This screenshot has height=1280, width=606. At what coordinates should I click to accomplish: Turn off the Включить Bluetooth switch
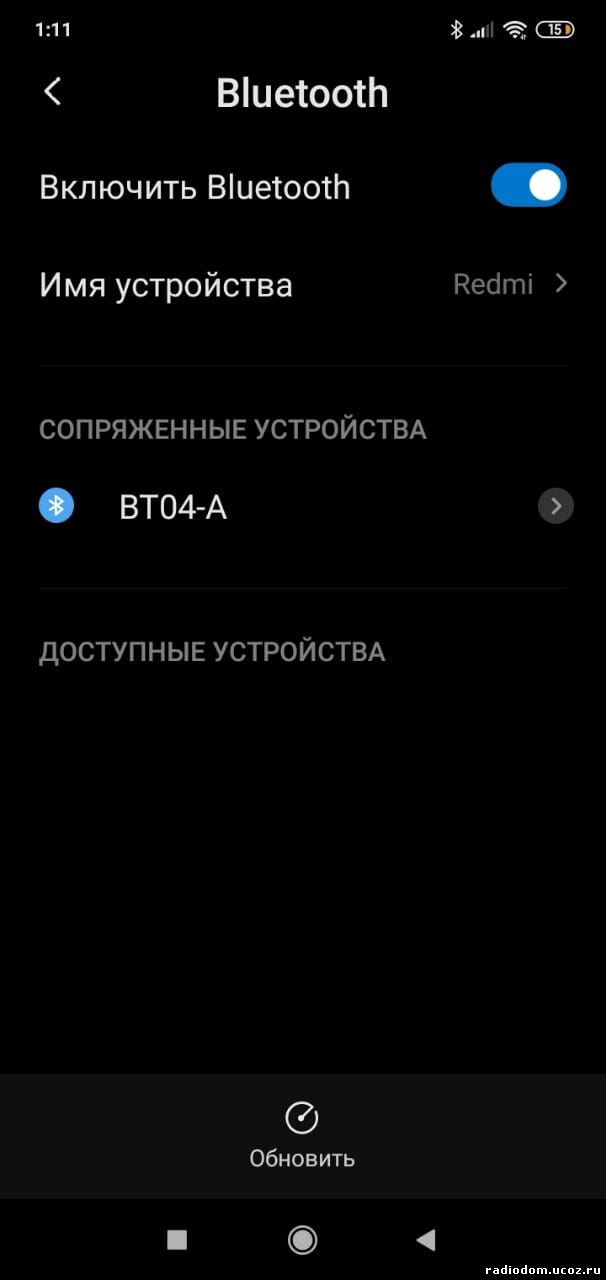pos(528,186)
